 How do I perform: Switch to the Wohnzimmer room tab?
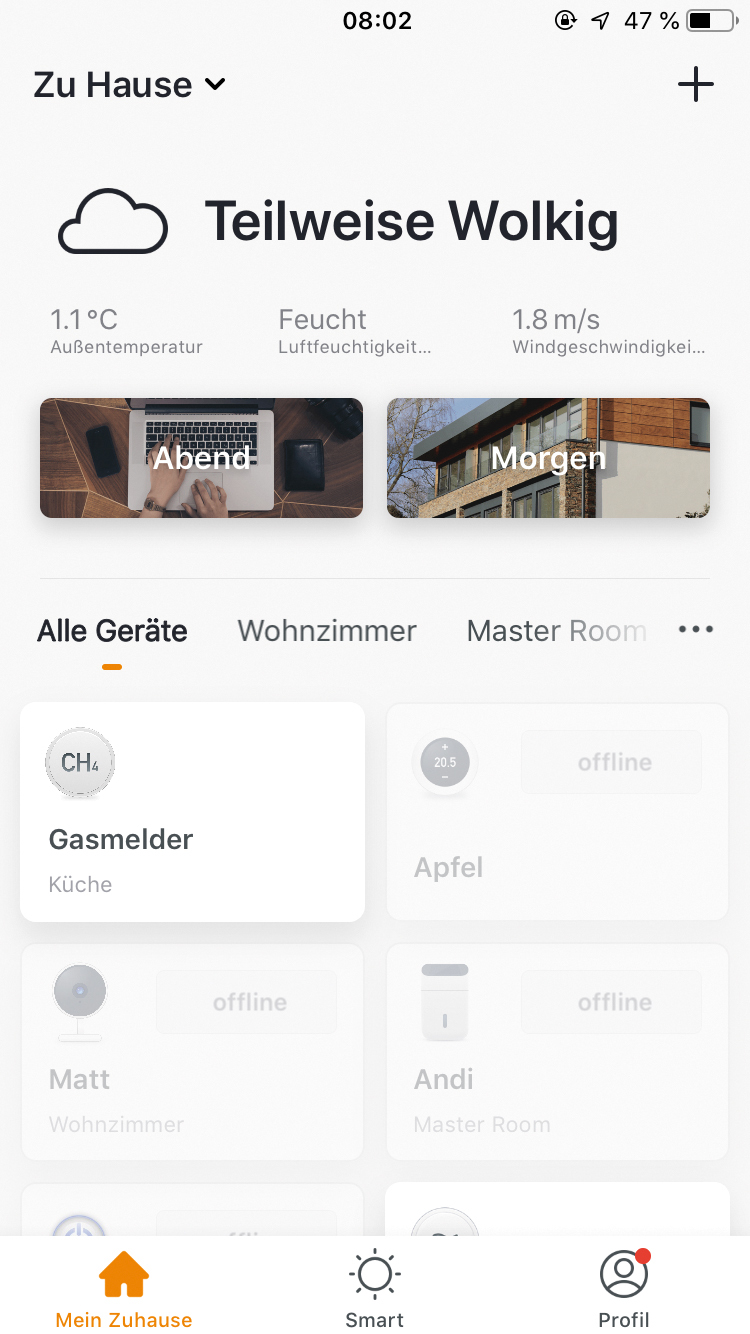327,631
